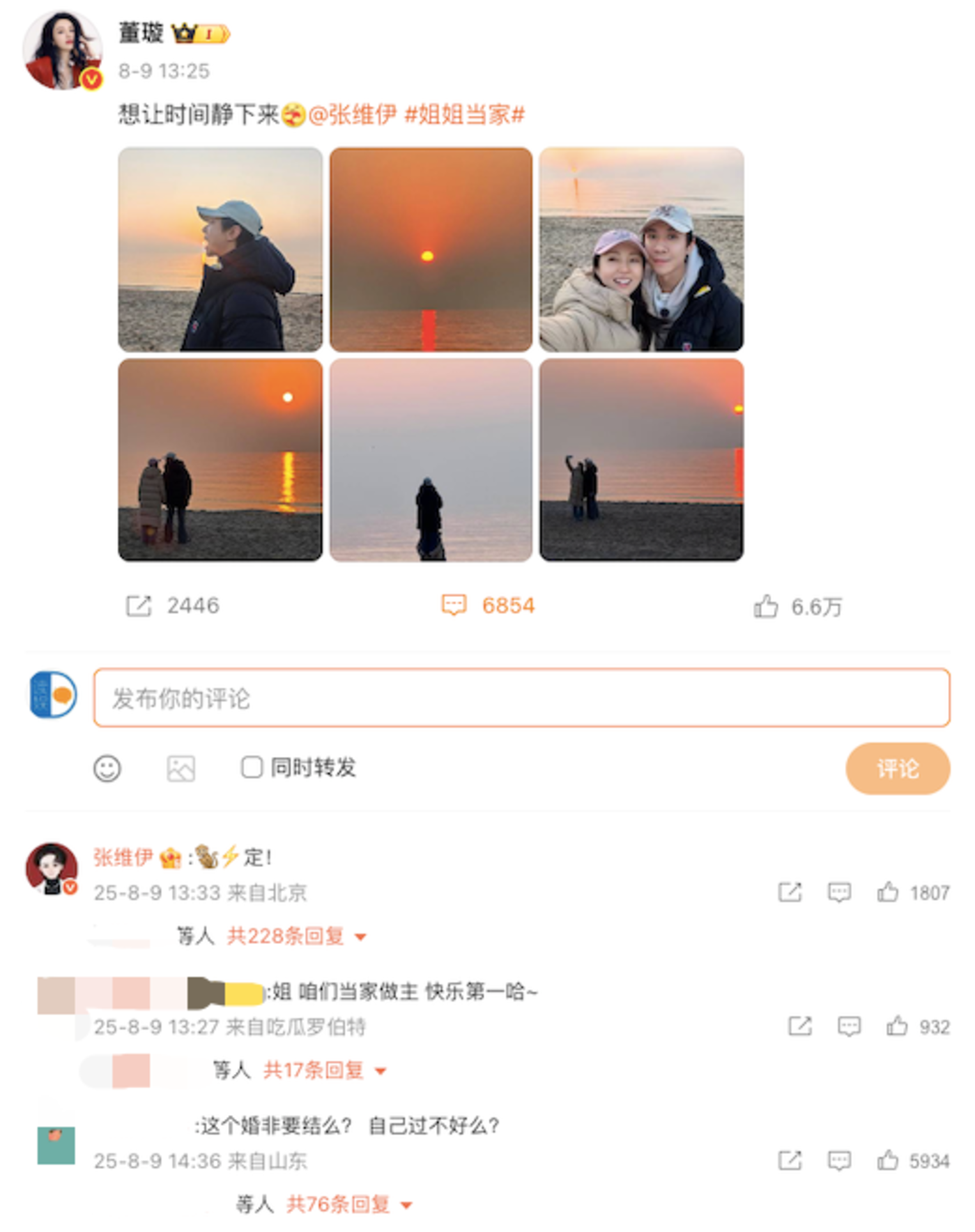Image resolution: width=975 pixels, height=1232 pixels.
Task: Attach an image to your comment
Action: 181,769
